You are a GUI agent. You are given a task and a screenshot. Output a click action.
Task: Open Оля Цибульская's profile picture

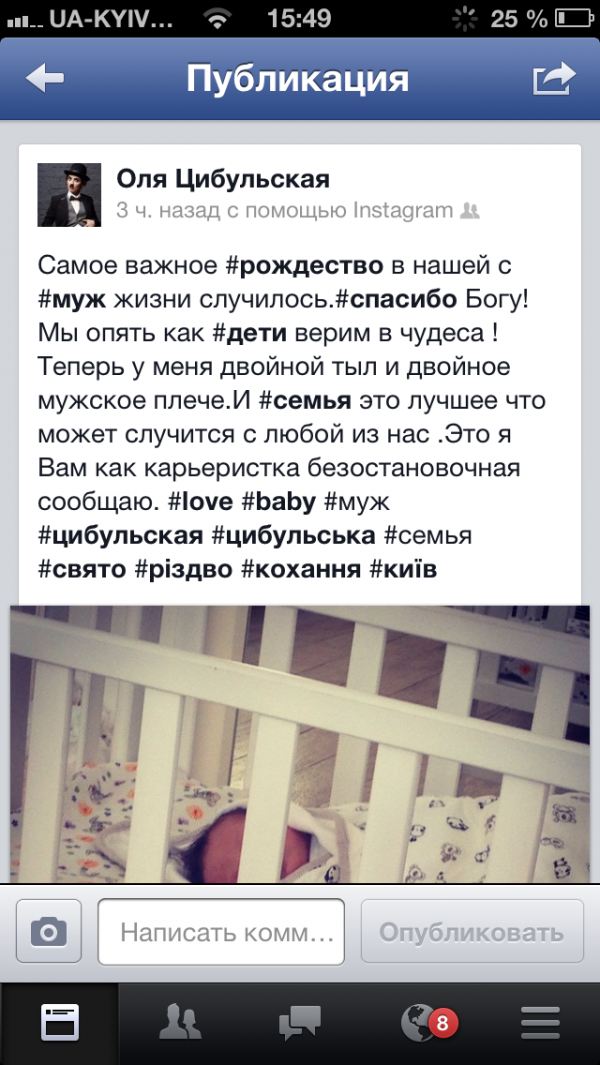[70, 195]
